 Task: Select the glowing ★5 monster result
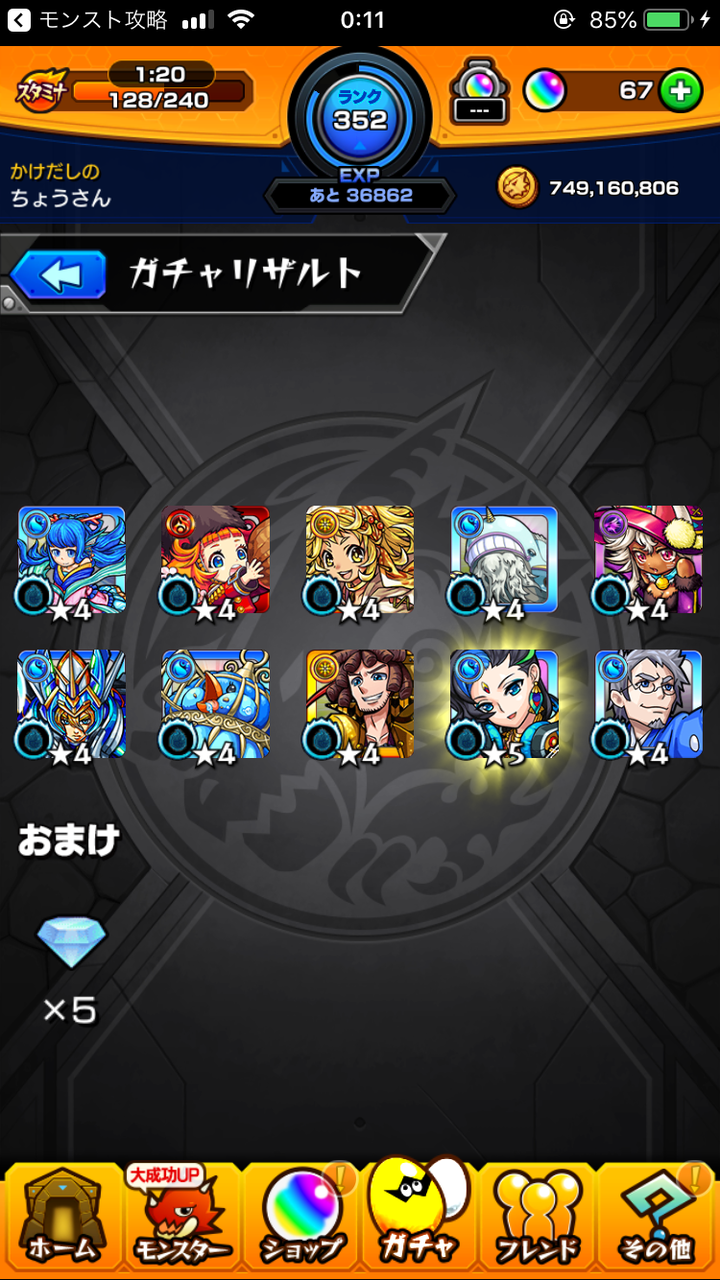[x=503, y=703]
